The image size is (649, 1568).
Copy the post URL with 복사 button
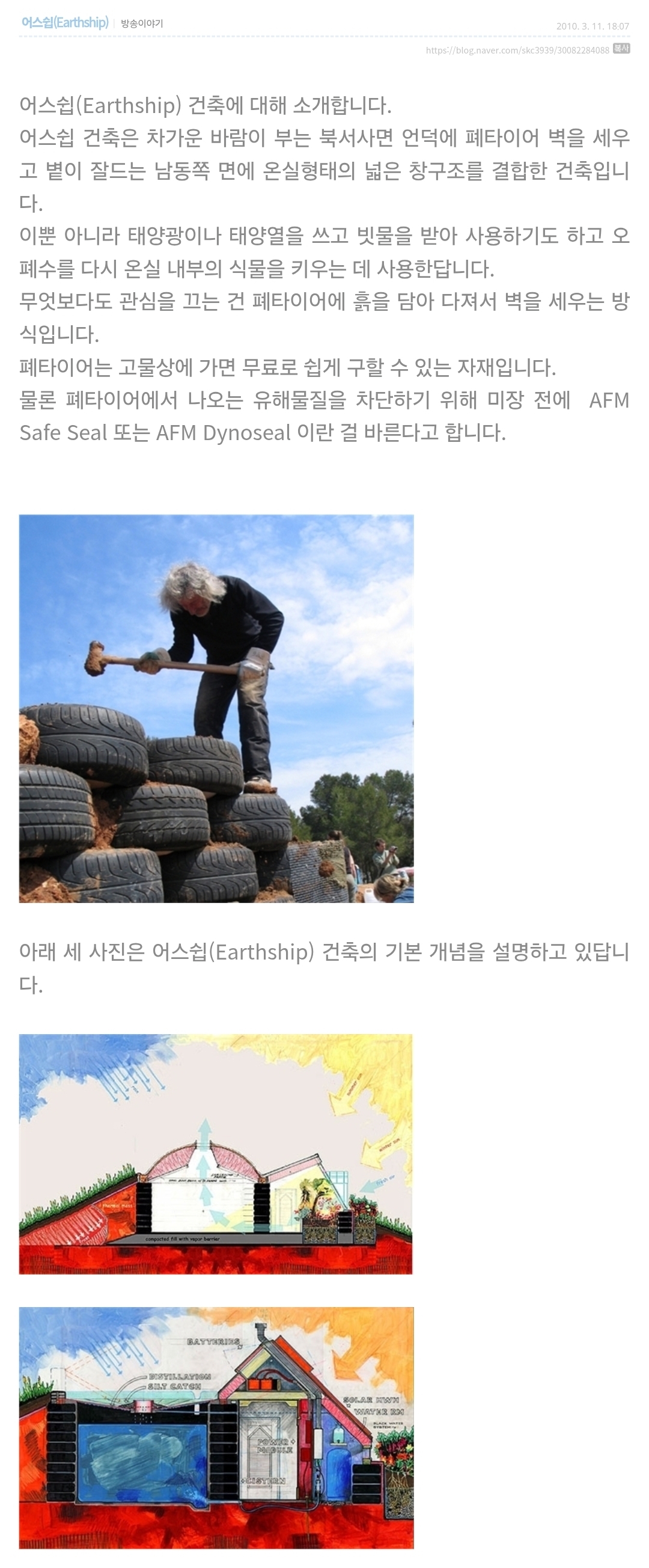click(621, 49)
